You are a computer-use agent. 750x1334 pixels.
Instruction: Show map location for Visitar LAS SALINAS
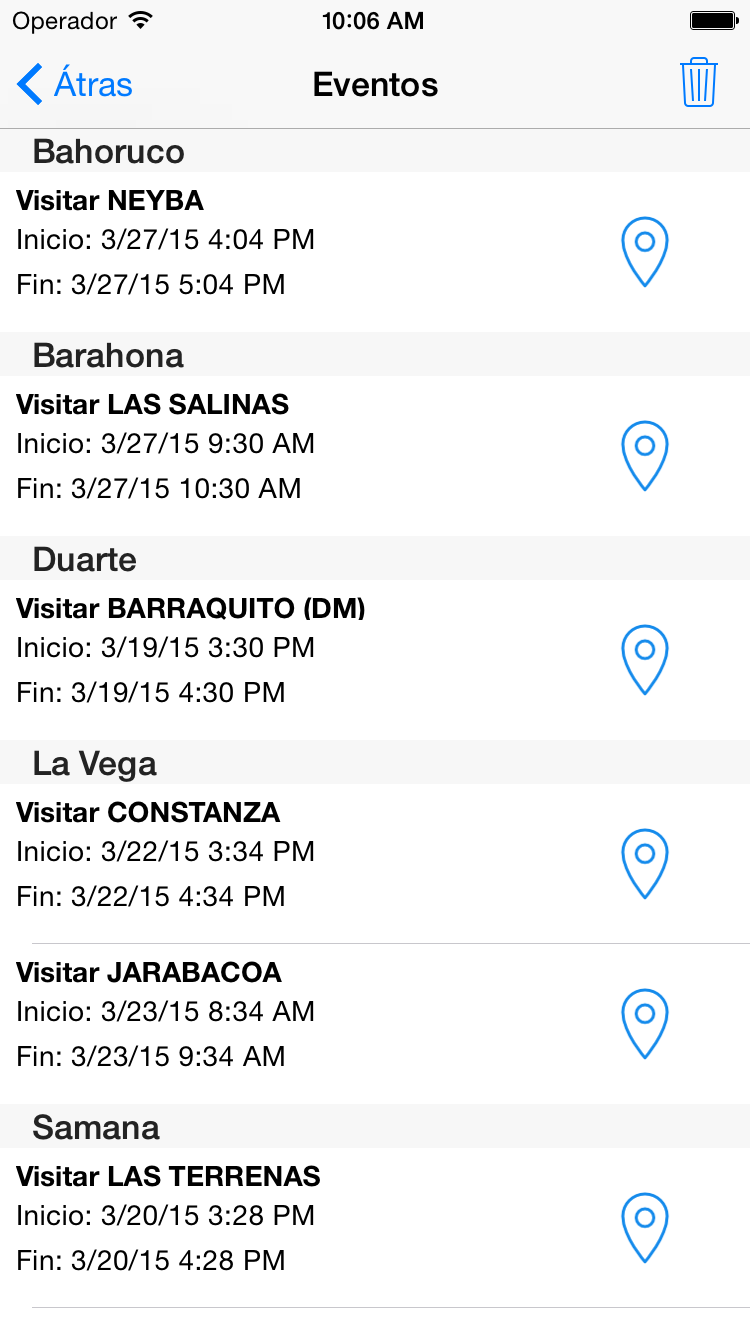(645, 456)
